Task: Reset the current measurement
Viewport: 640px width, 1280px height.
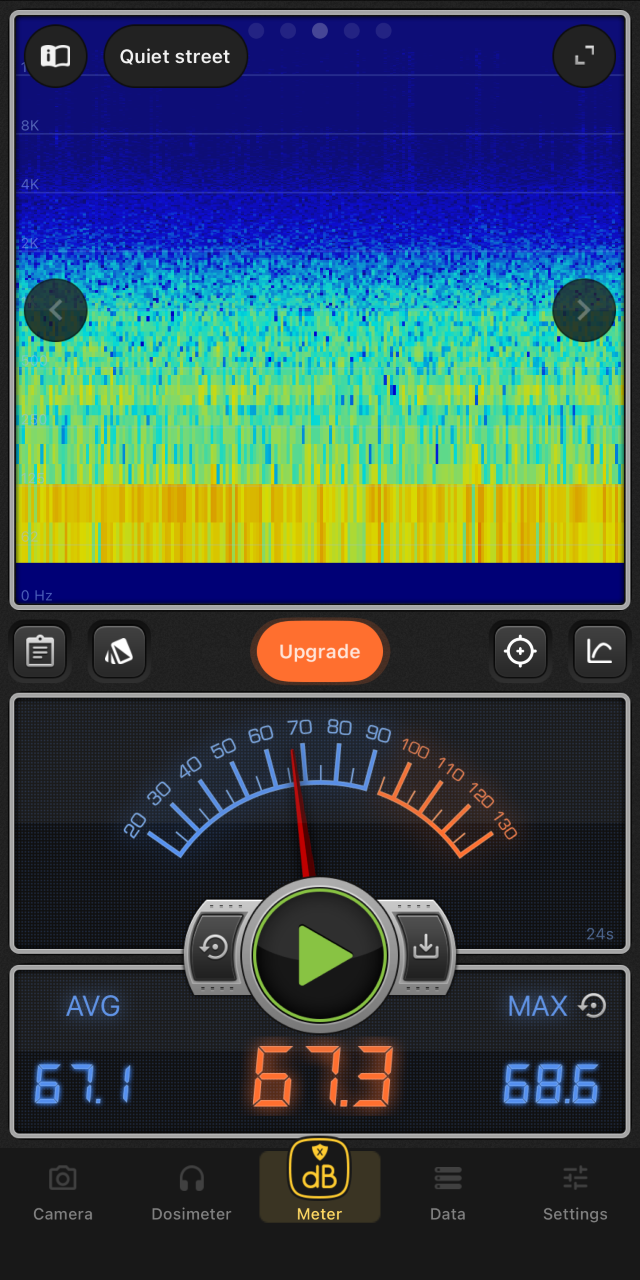Action: click(x=215, y=947)
